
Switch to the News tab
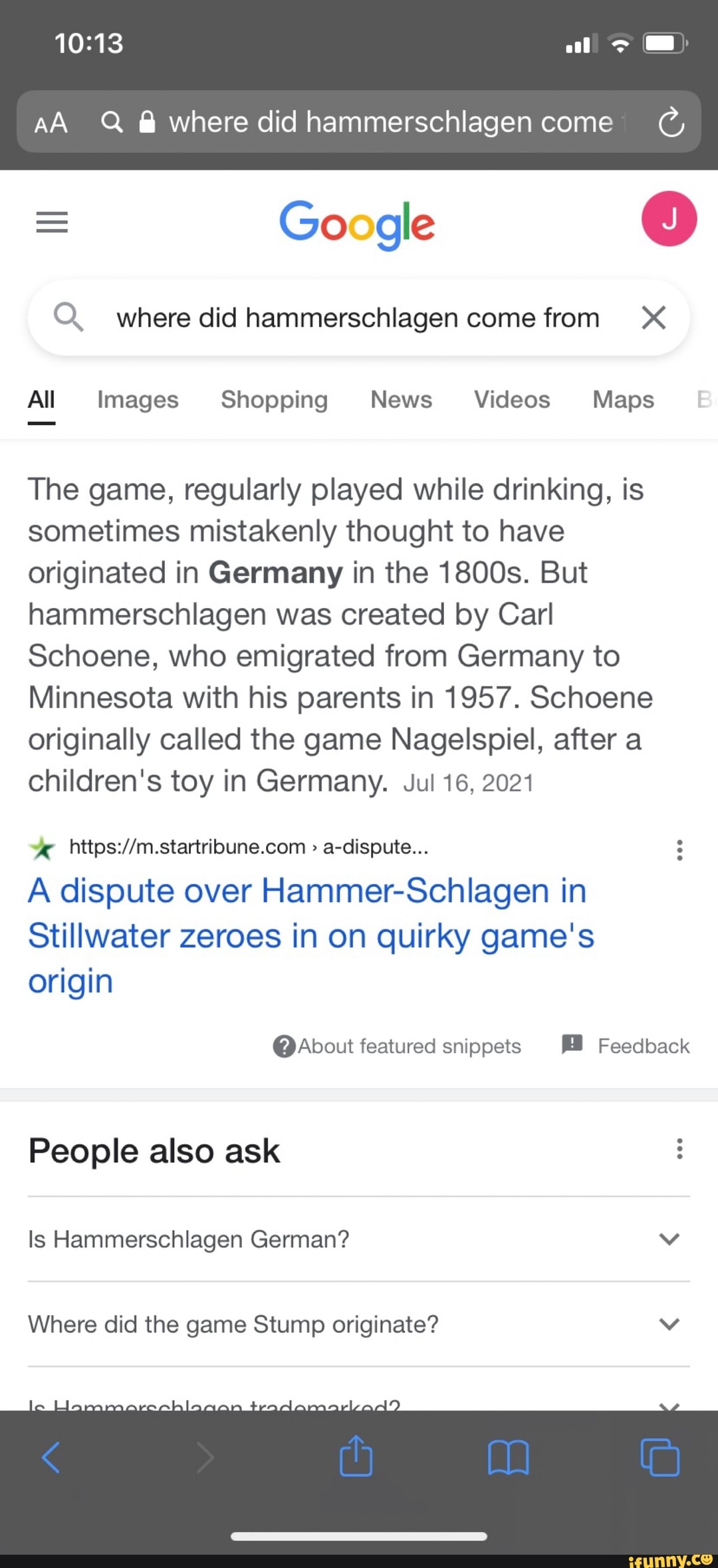coord(401,400)
